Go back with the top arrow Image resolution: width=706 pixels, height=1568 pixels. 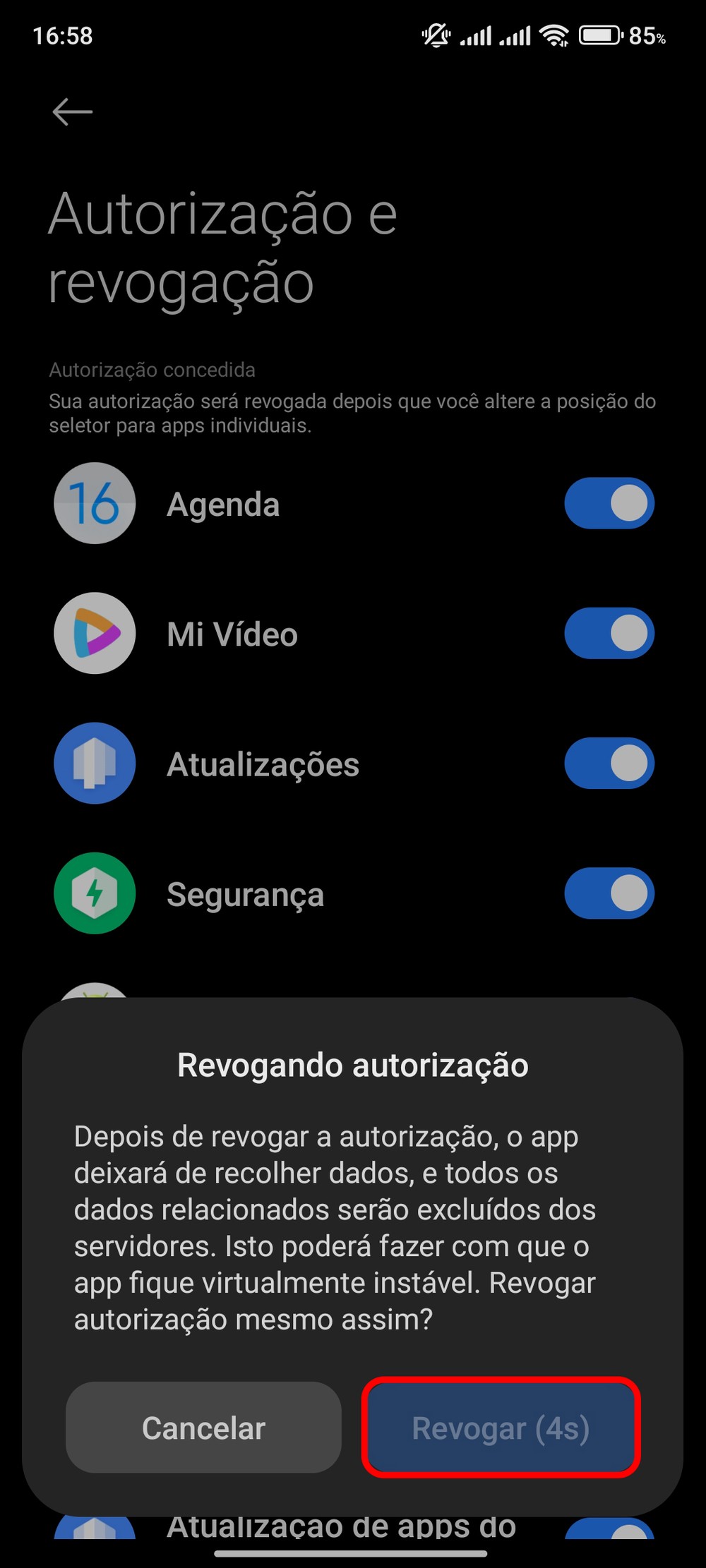coord(72,111)
